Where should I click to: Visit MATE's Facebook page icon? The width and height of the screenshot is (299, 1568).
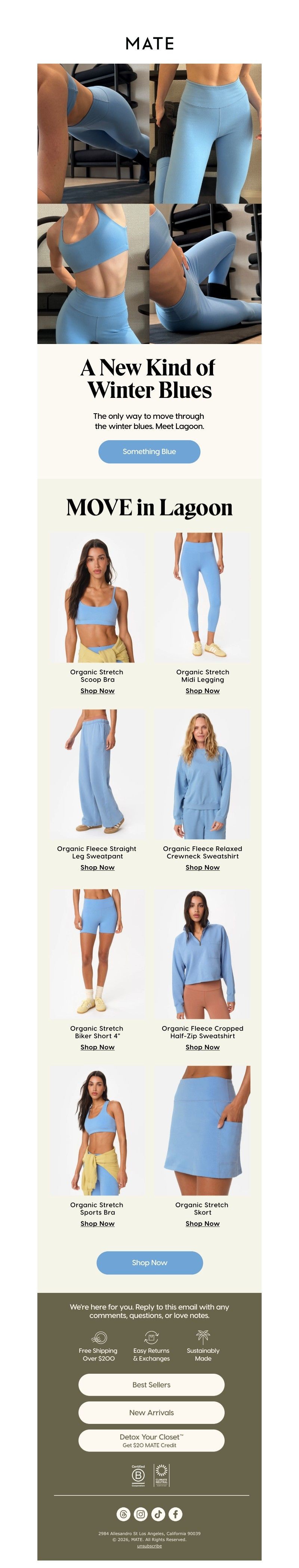pyautogui.click(x=175, y=1514)
